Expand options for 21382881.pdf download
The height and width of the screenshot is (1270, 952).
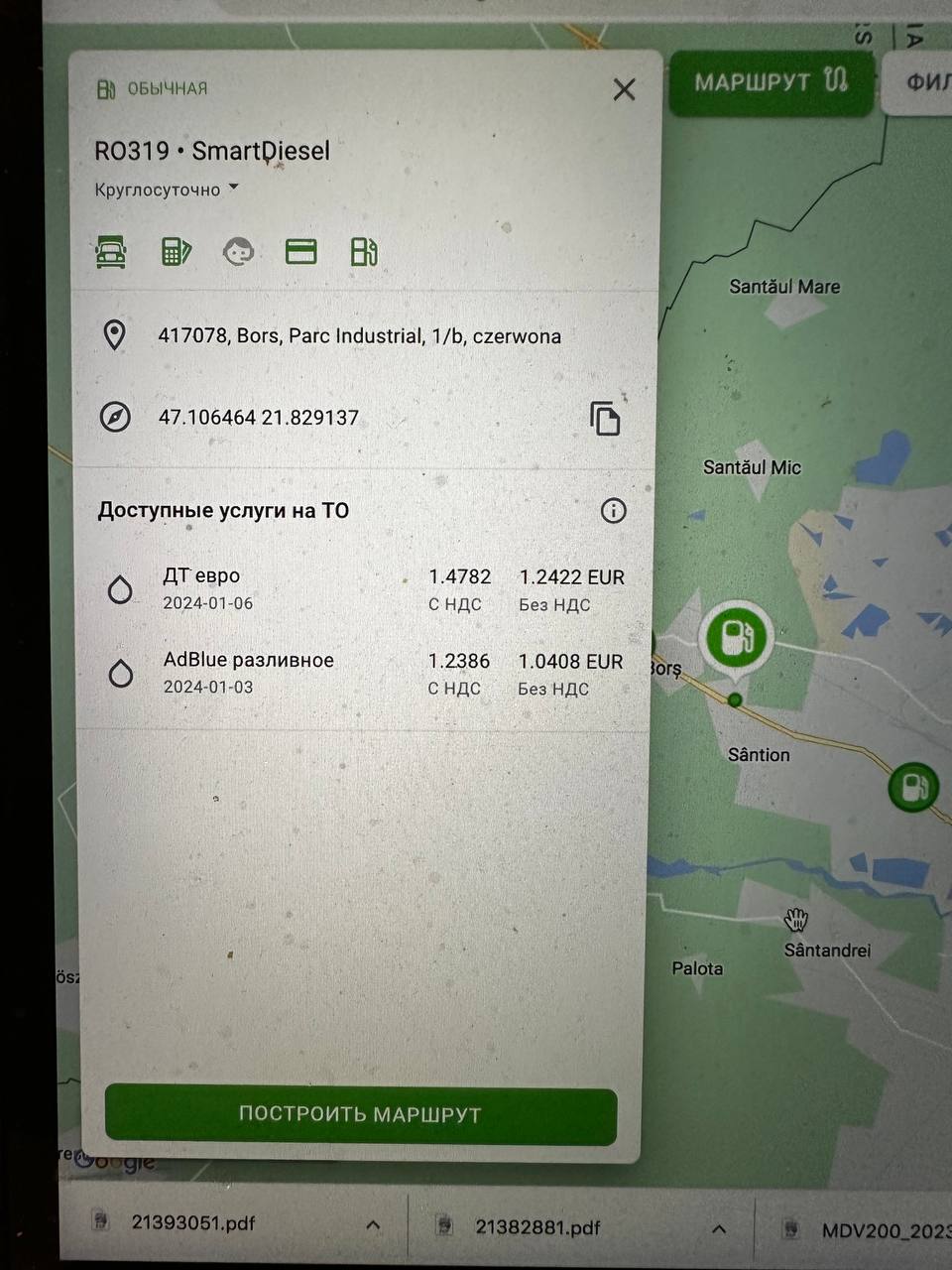tap(719, 1229)
